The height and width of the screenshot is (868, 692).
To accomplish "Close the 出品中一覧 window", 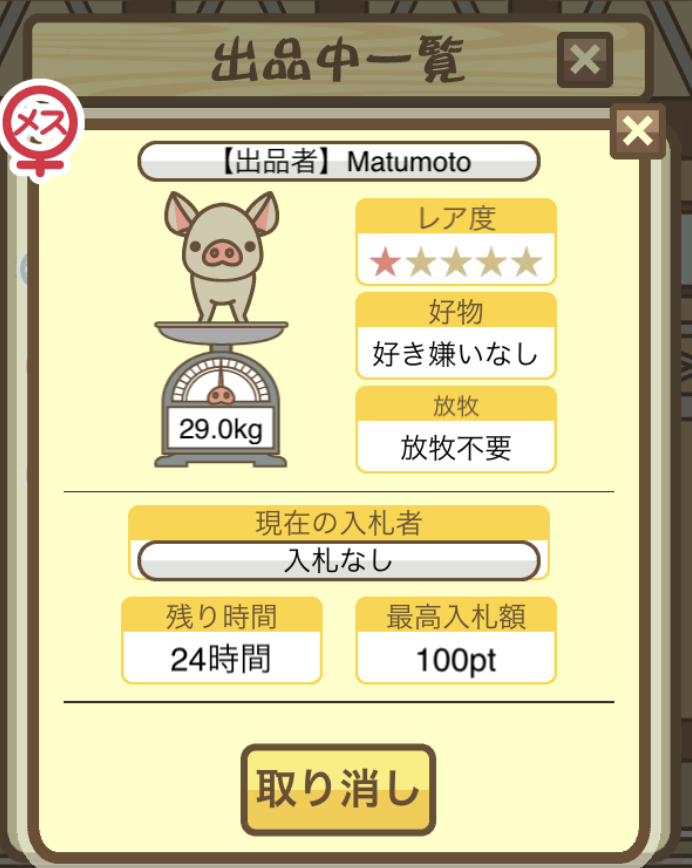I will pos(584,60).
